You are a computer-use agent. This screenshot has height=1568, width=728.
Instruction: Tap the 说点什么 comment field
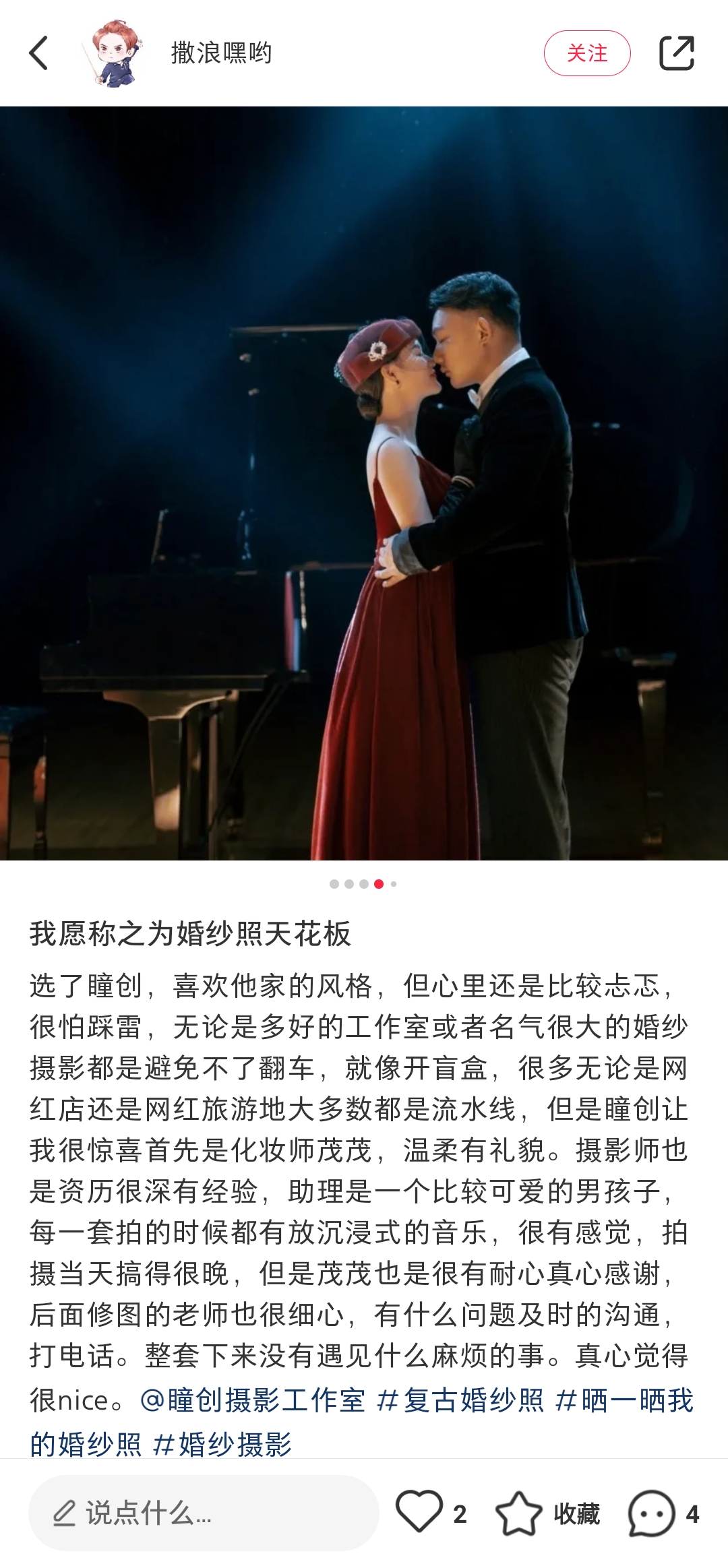(x=204, y=1513)
